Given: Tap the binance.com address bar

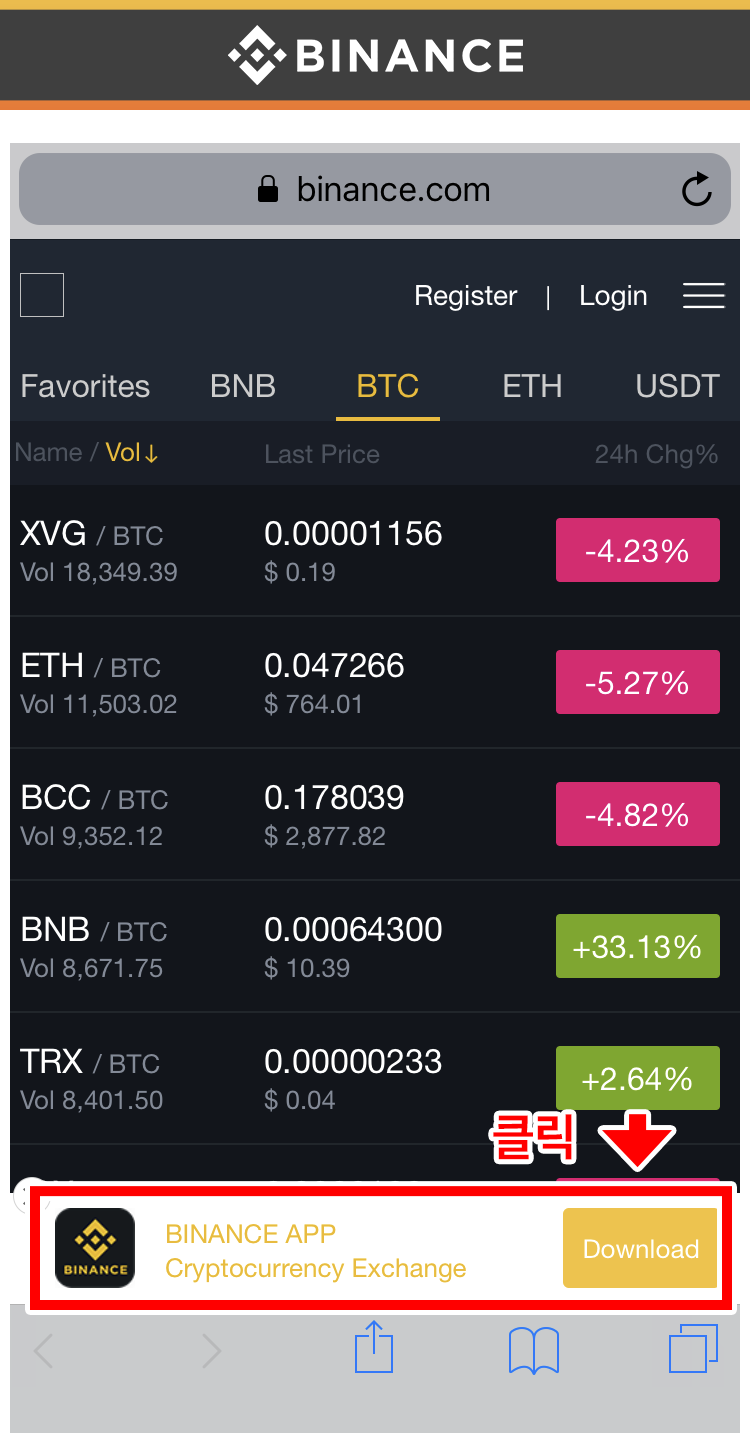Looking at the screenshot, I should click(374, 189).
